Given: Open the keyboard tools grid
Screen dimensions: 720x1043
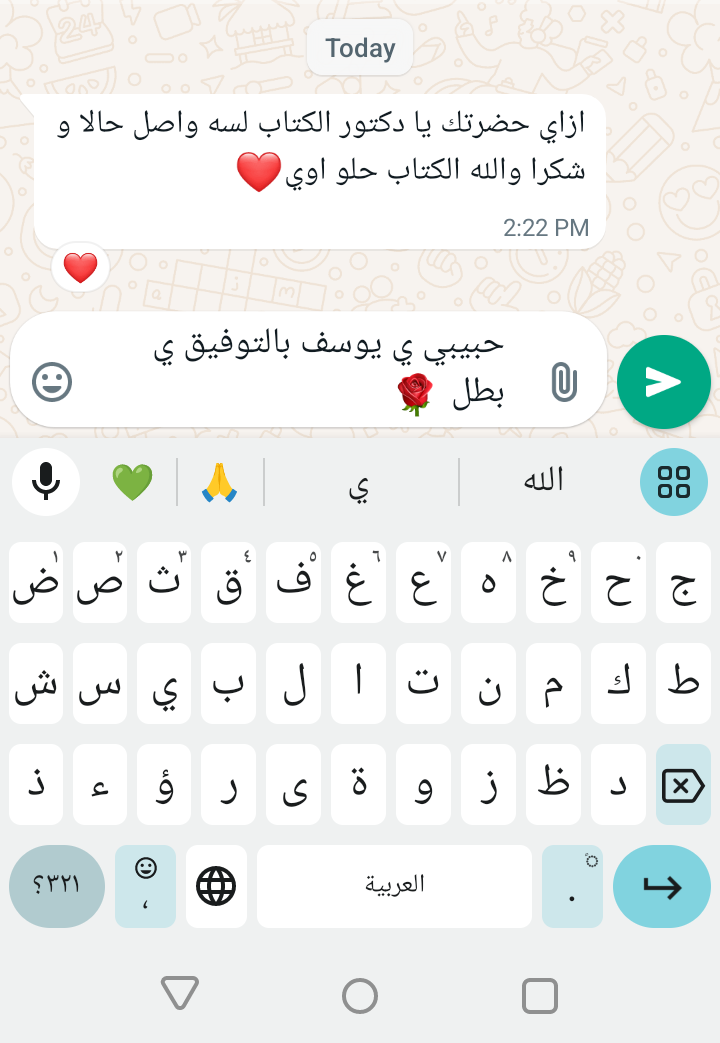Looking at the screenshot, I should [674, 482].
